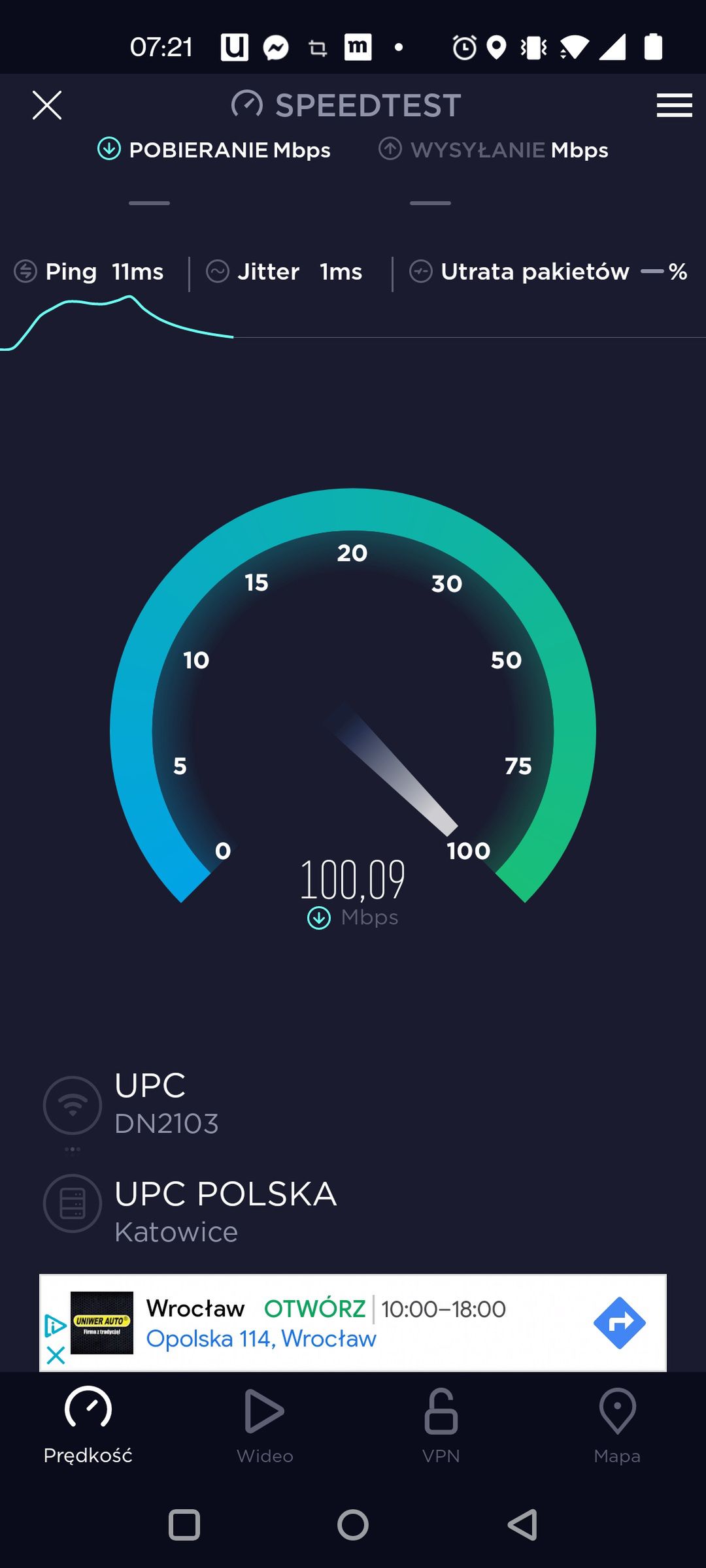Go to the Mapa tab
The width and height of the screenshot is (706, 1568).
[x=617, y=1426]
